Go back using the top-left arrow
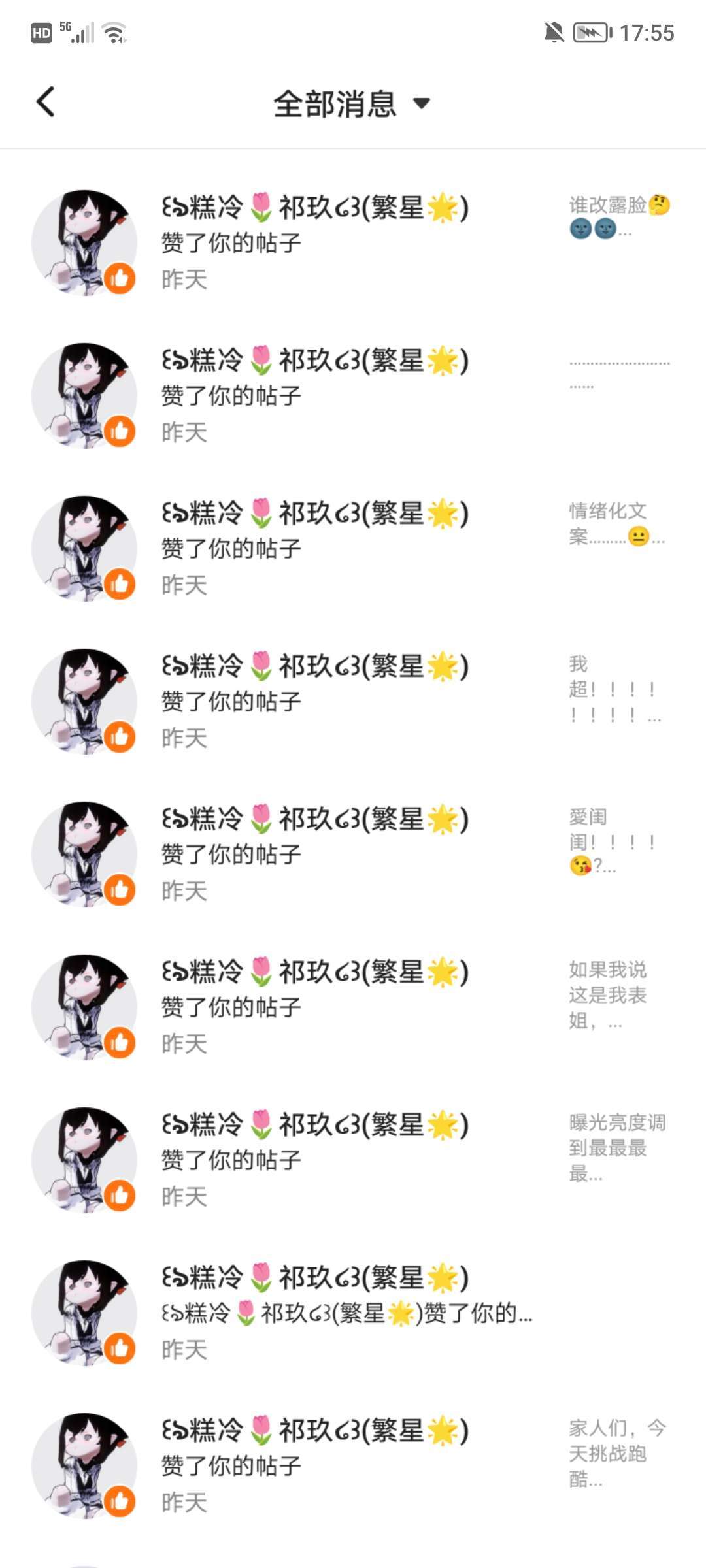Image resolution: width=706 pixels, height=1568 pixels. coord(46,103)
